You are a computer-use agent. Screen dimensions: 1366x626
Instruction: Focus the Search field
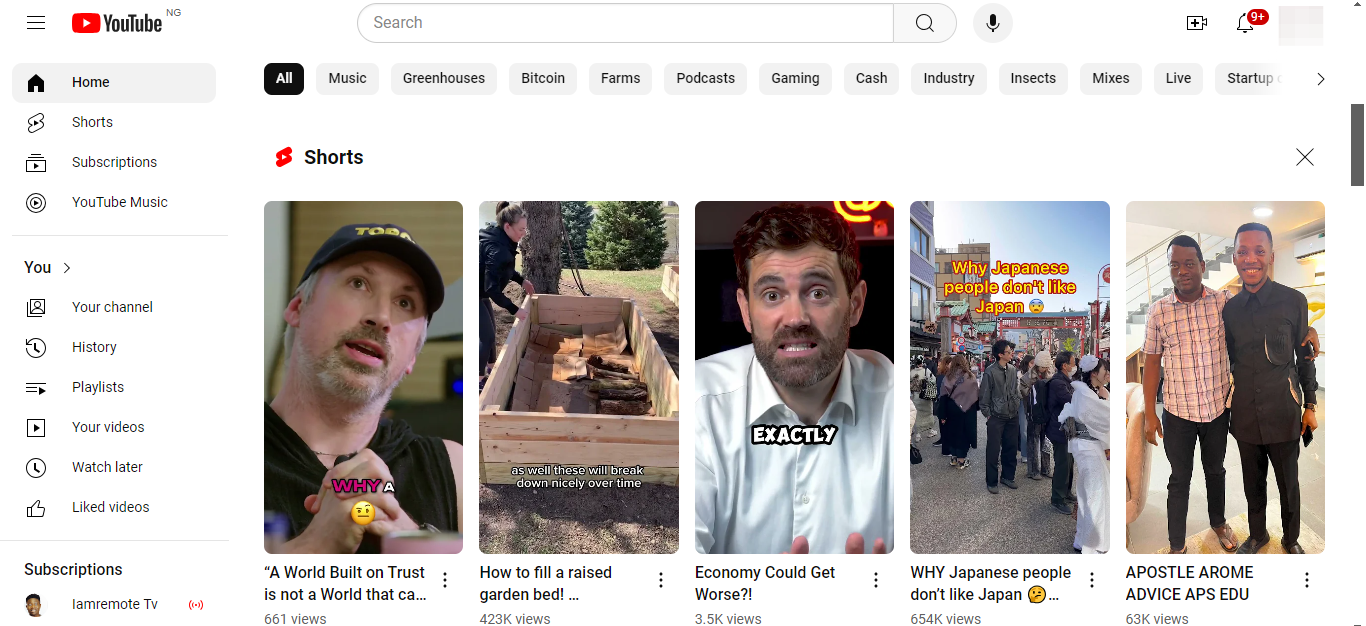click(x=625, y=22)
